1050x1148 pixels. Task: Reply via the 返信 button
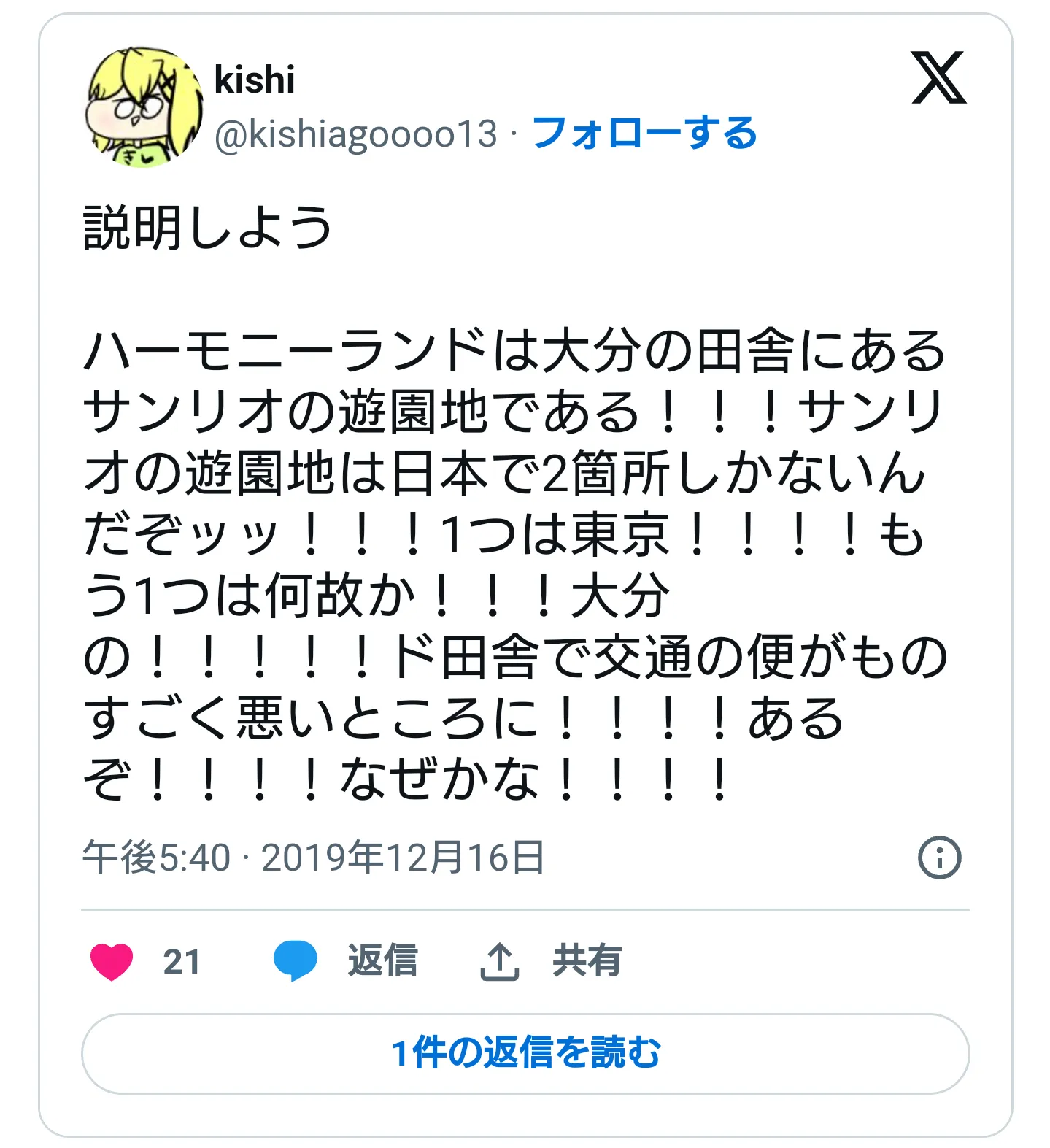click(x=346, y=960)
